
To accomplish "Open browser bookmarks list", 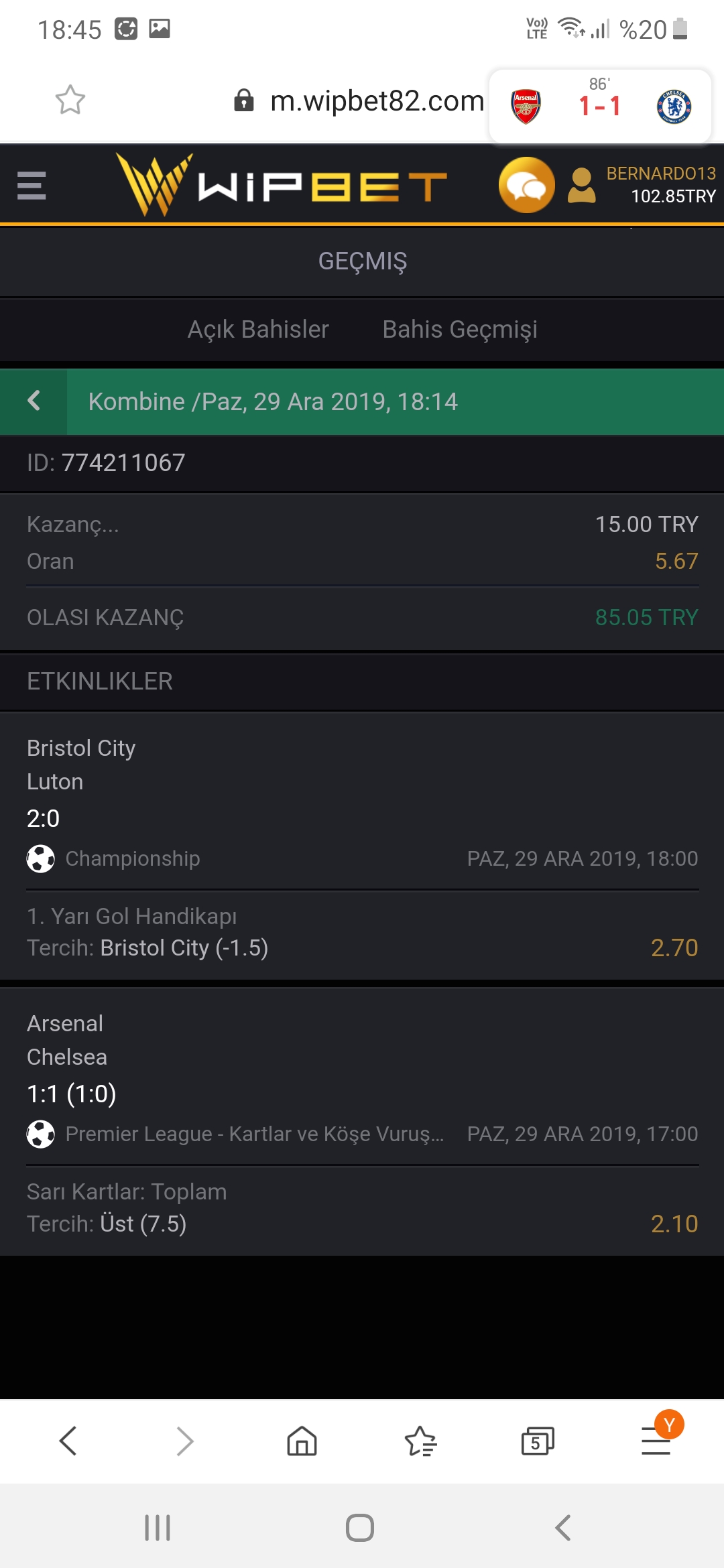I will click(420, 1441).
